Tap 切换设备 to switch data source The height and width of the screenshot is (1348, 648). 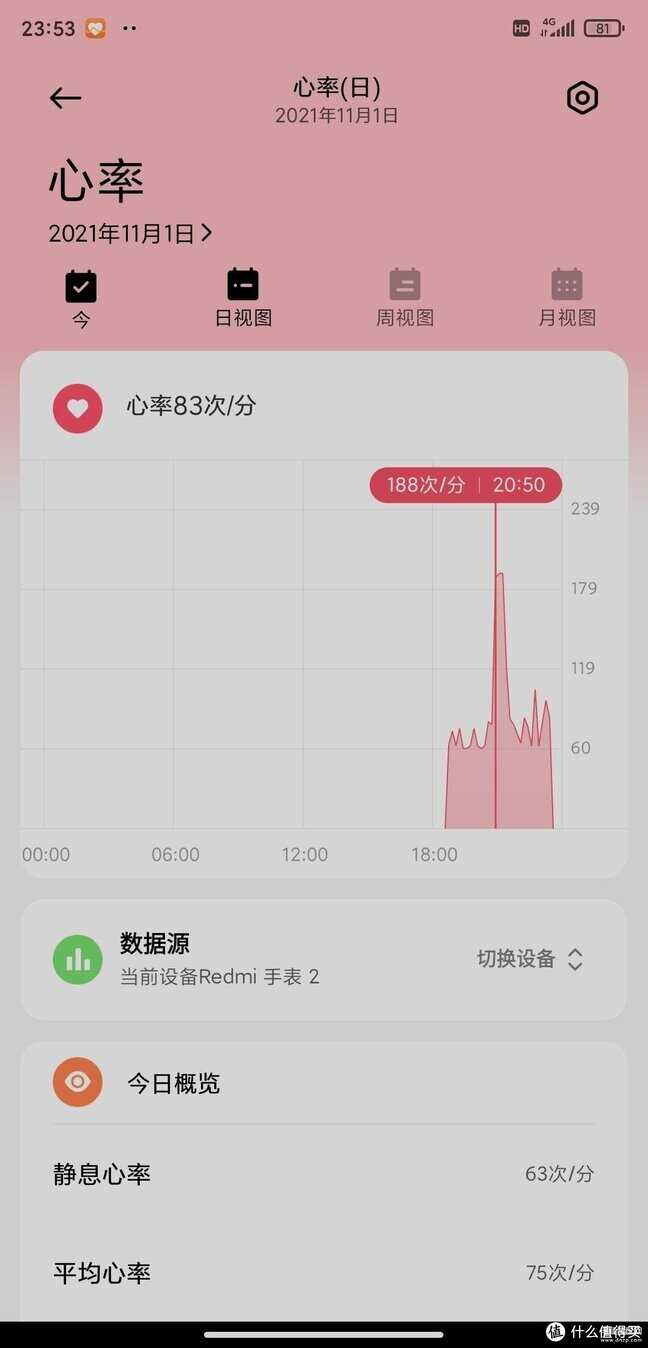coord(530,959)
